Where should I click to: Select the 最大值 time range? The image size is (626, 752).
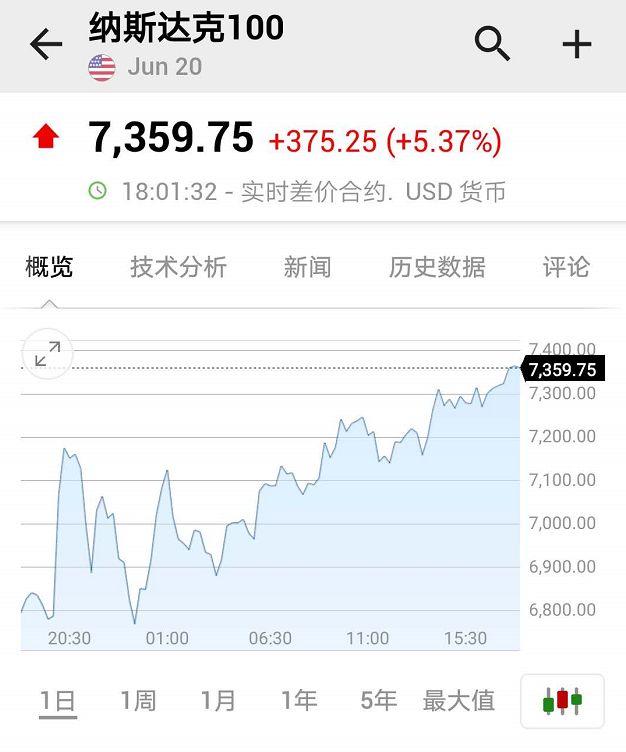point(459,701)
